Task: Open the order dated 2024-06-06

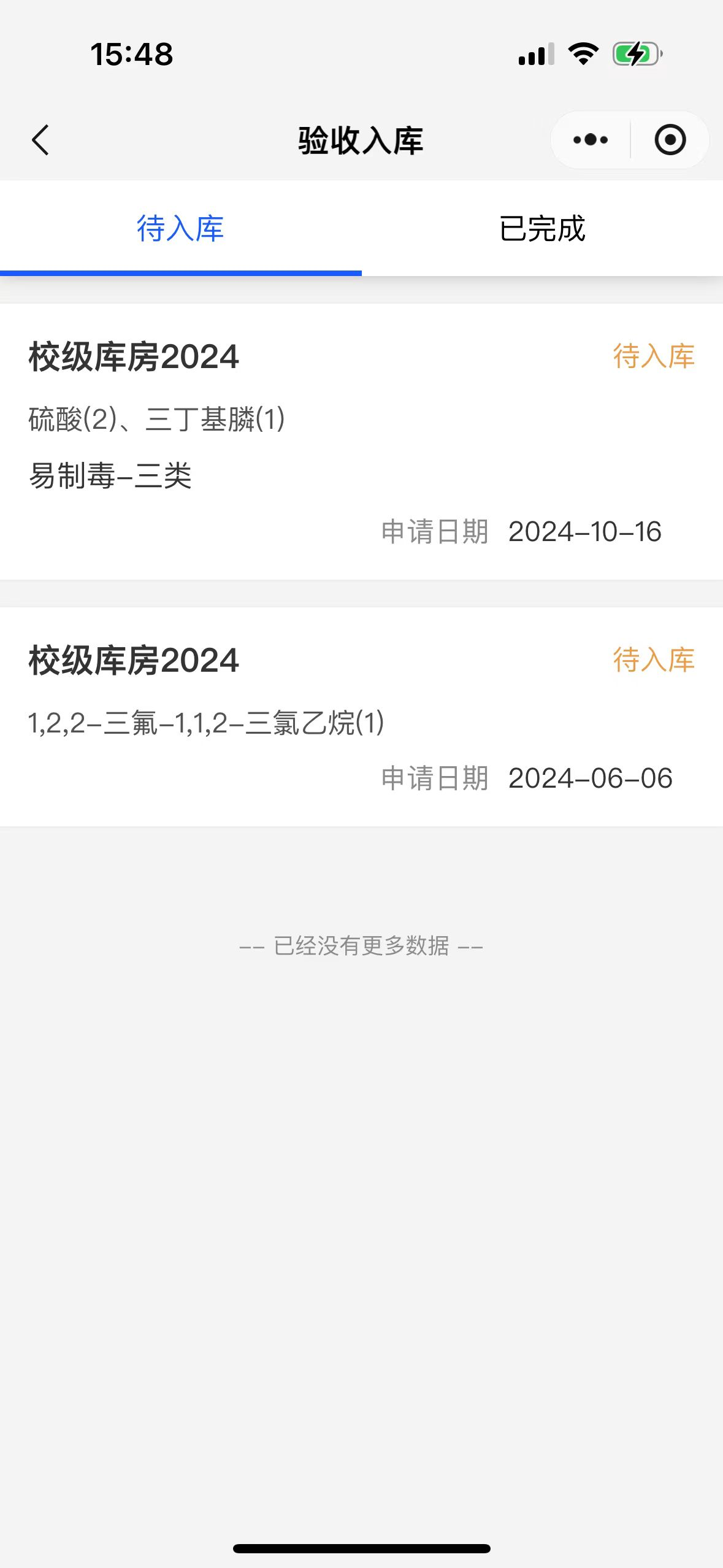Action: tap(361, 717)
